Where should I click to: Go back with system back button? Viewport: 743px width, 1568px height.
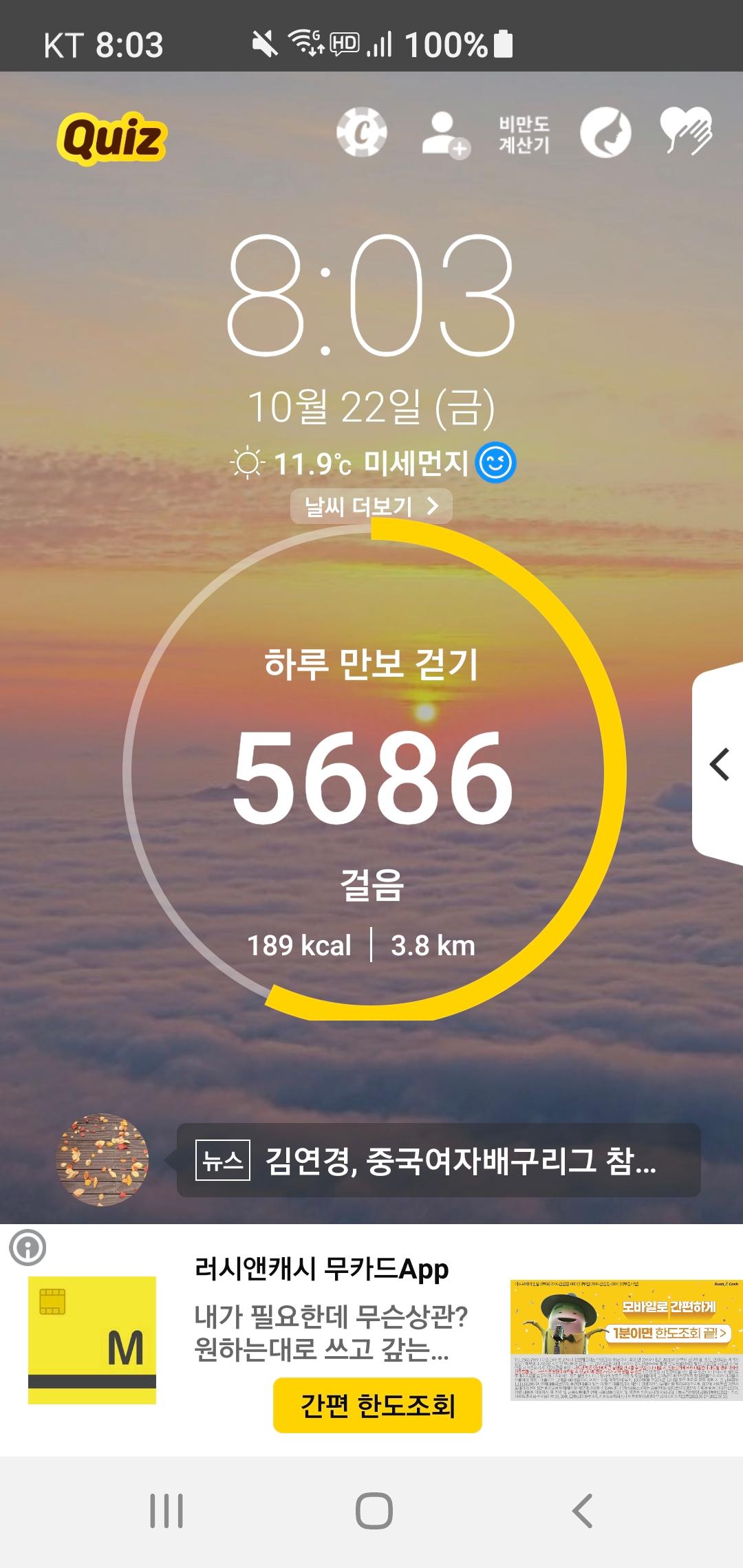[x=582, y=1511]
